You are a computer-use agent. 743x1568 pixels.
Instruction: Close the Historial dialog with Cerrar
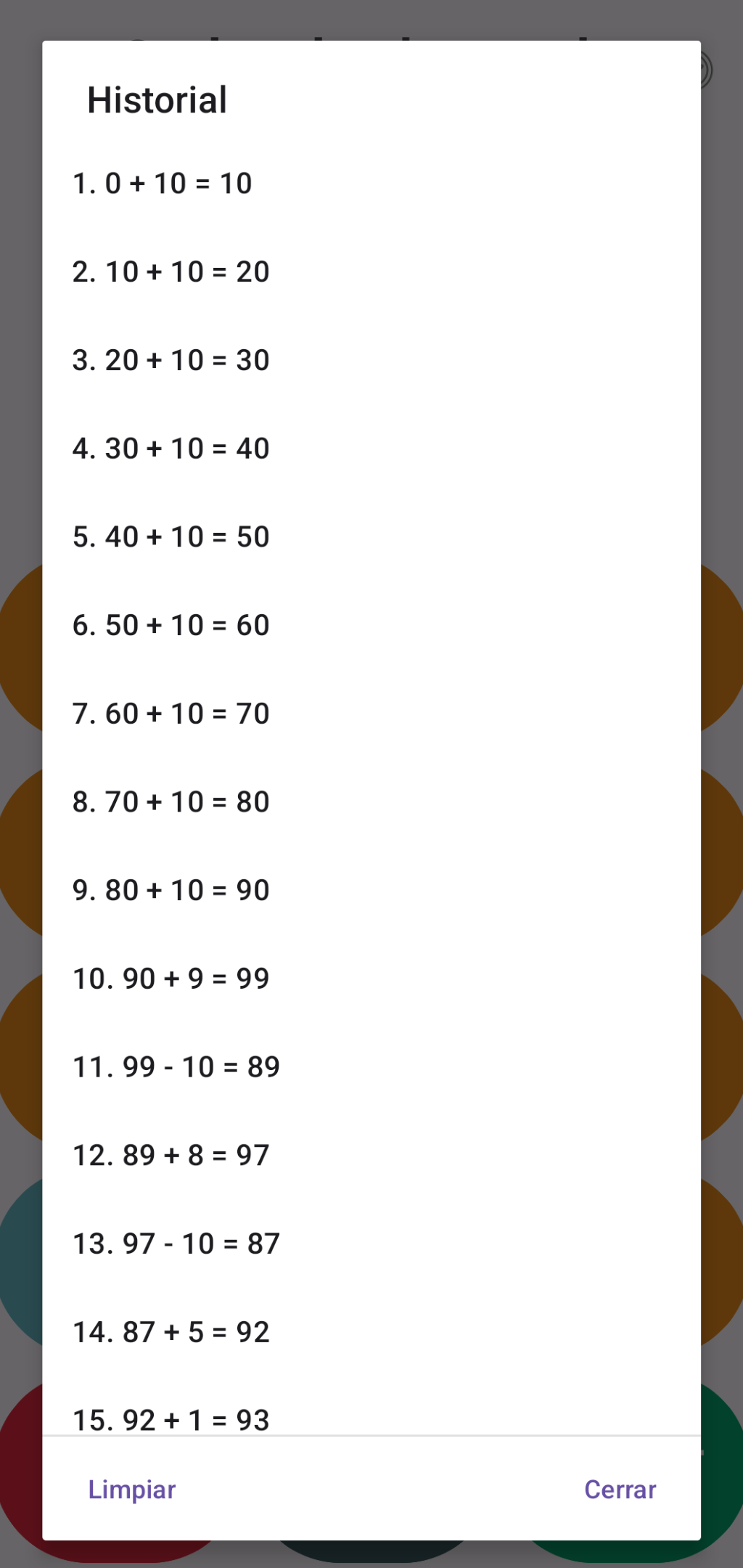point(620,1490)
